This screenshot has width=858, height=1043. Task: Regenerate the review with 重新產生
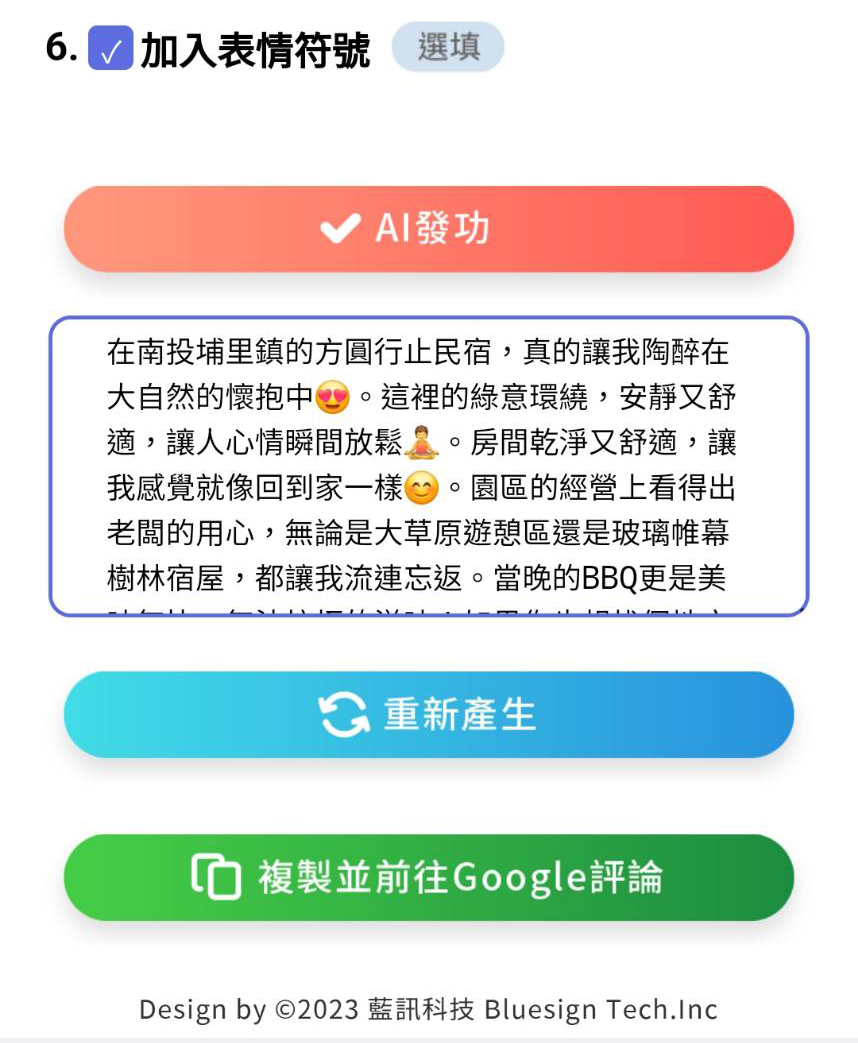click(429, 714)
